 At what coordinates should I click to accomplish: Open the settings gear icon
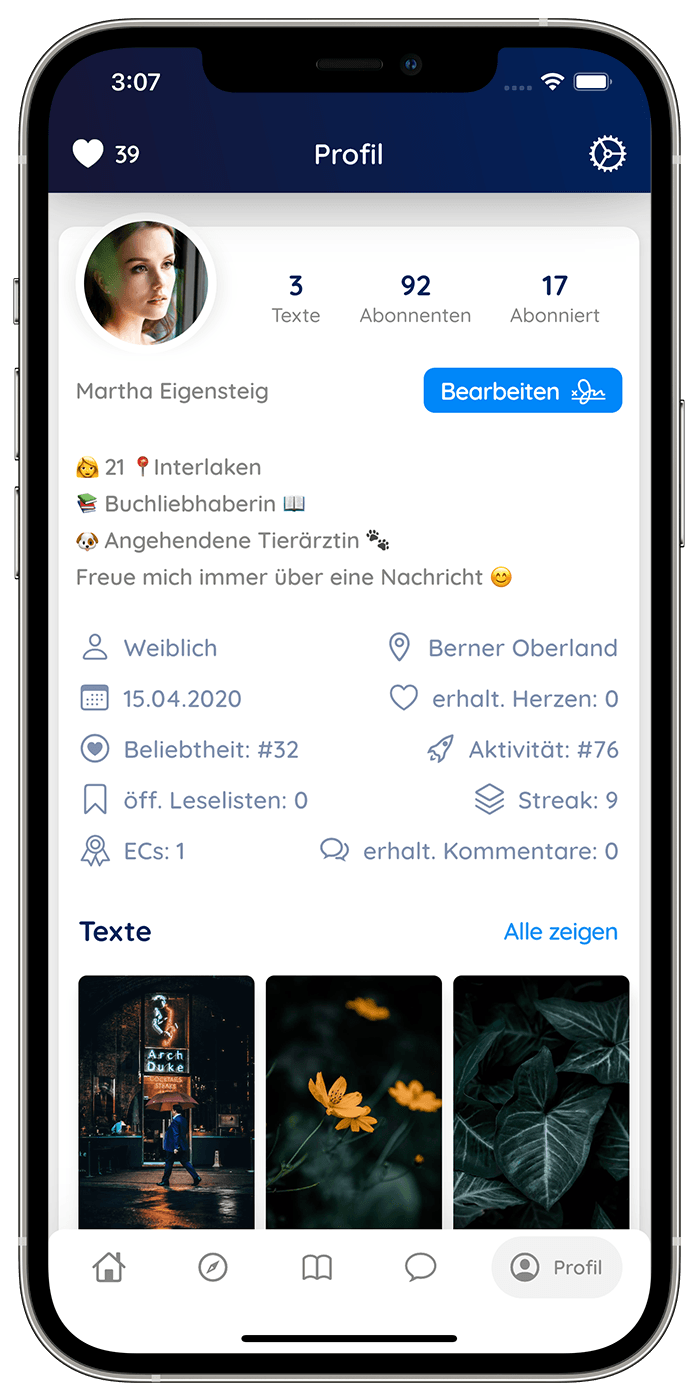coord(607,154)
